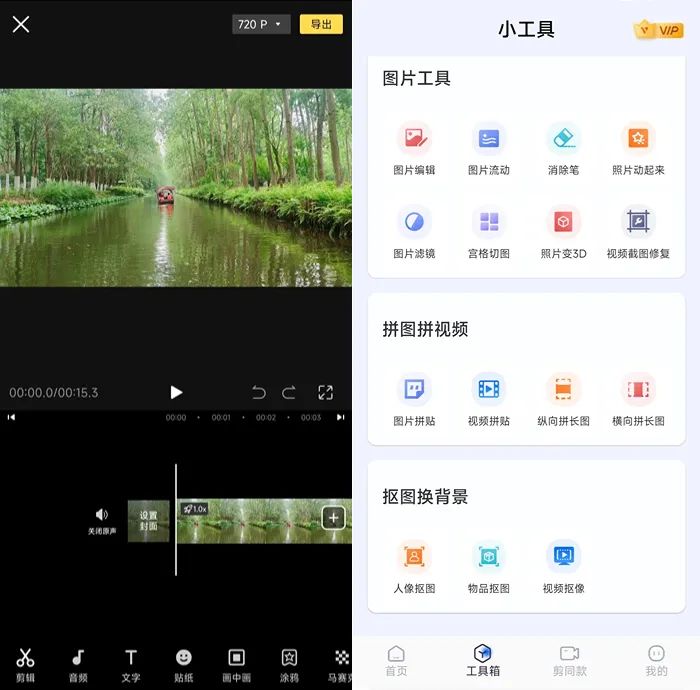700x690 pixels.
Task: Undo the last edit
Action: pos(259,393)
